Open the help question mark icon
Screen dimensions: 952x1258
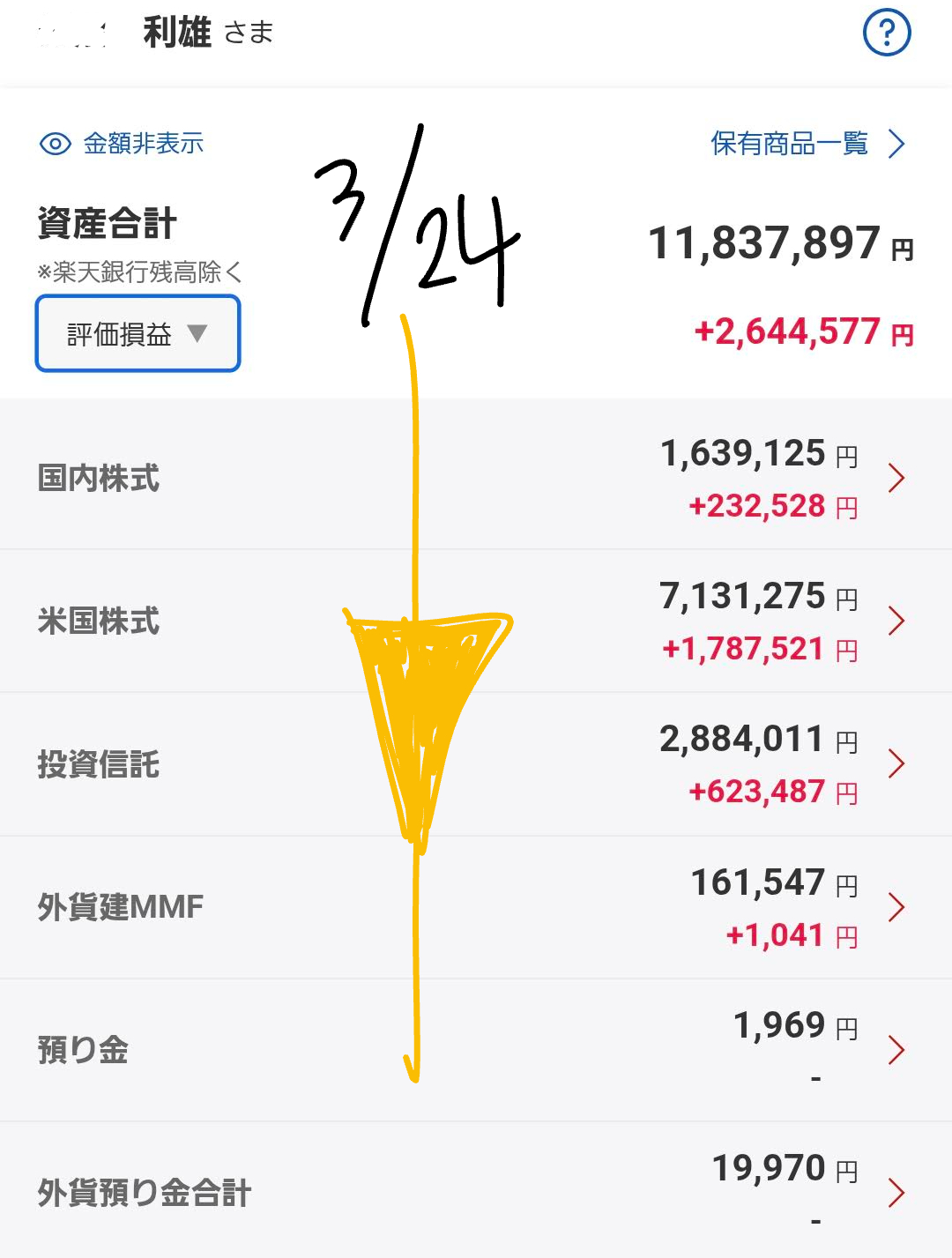pyautogui.click(x=886, y=33)
